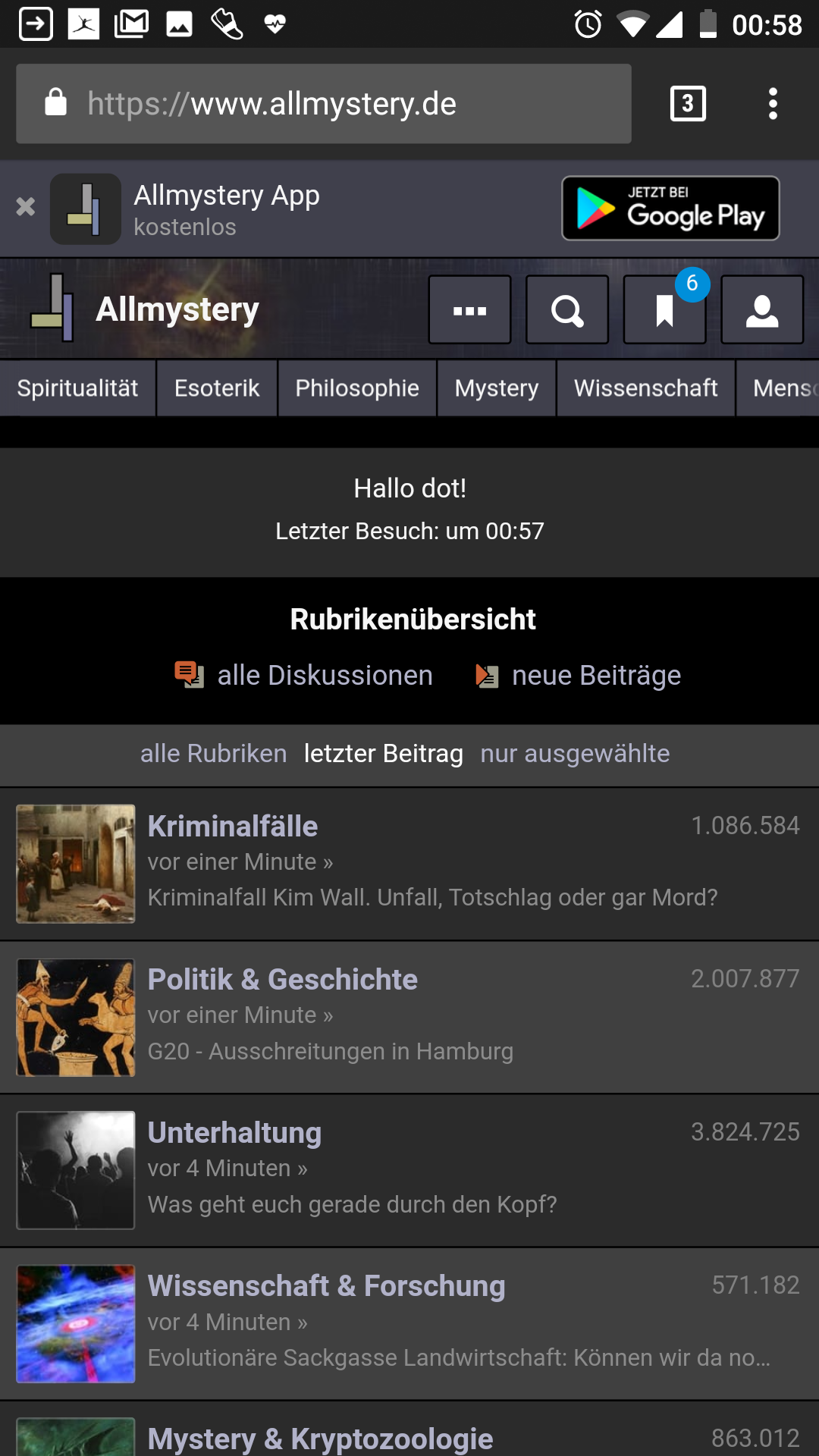
Task: Open the Unterhaltung section
Action: (x=234, y=1133)
